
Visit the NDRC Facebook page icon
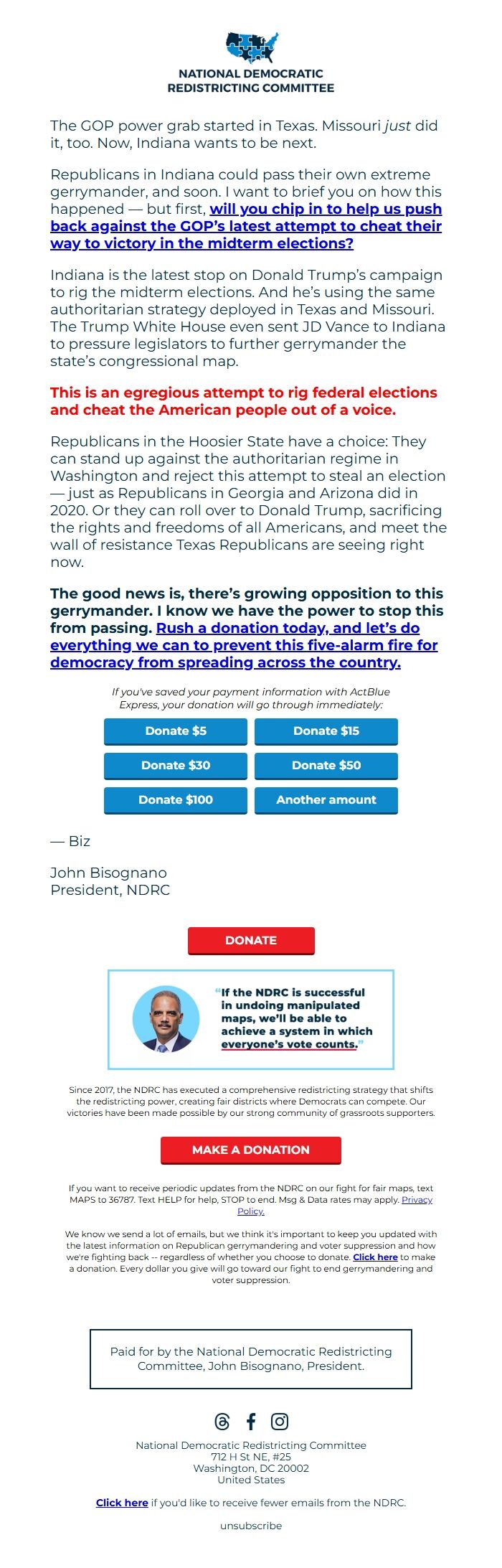(x=251, y=1422)
